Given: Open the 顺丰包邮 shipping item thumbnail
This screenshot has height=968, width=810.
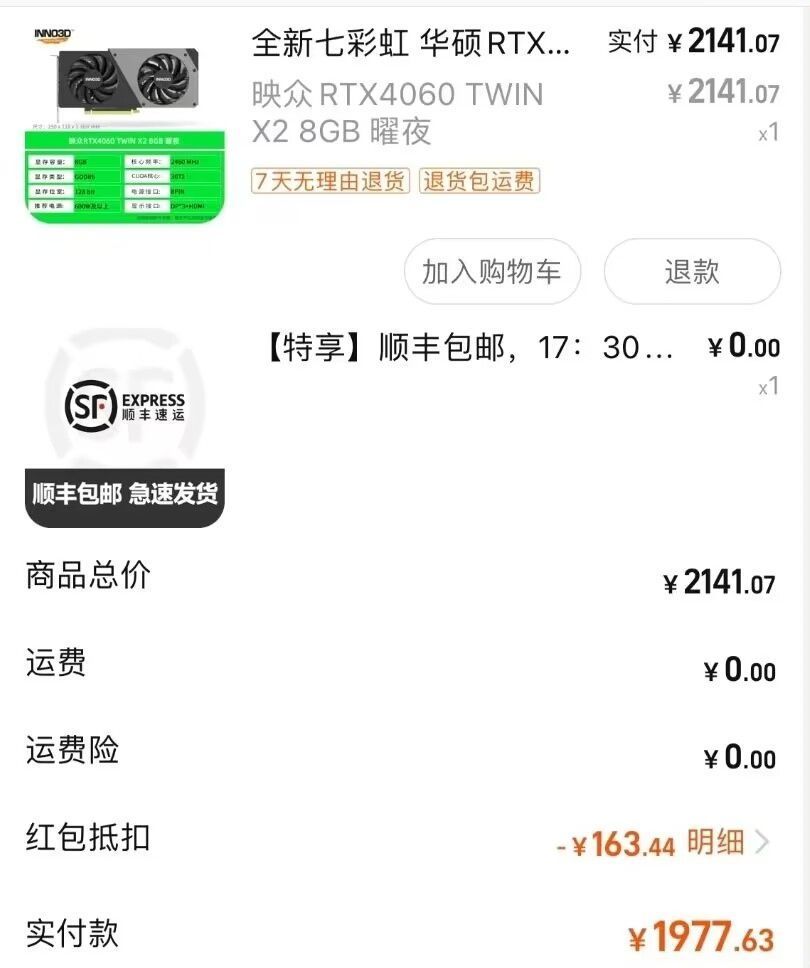Looking at the screenshot, I should pyautogui.click(x=125, y=427).
